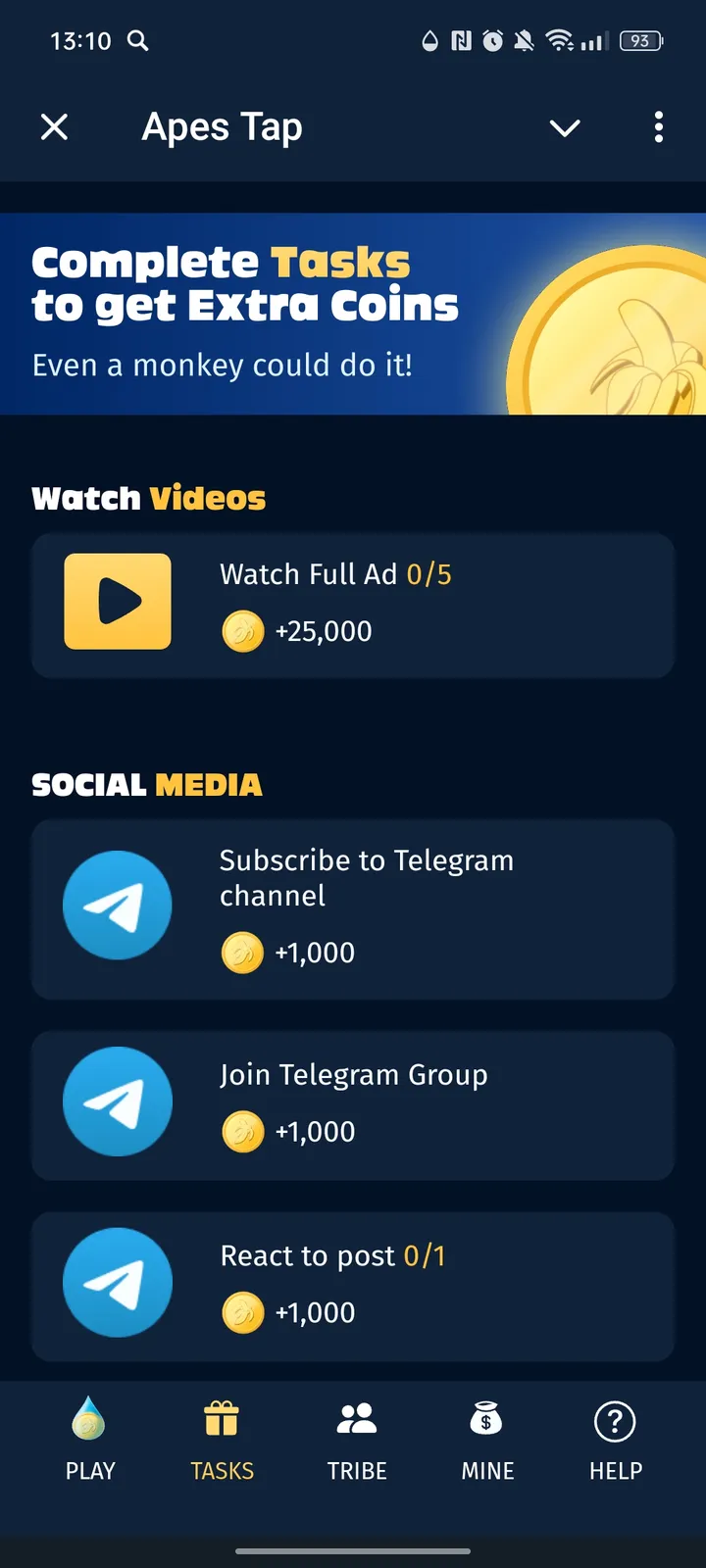Open Subscribe to Telegram channel task

tap(353, 908)
